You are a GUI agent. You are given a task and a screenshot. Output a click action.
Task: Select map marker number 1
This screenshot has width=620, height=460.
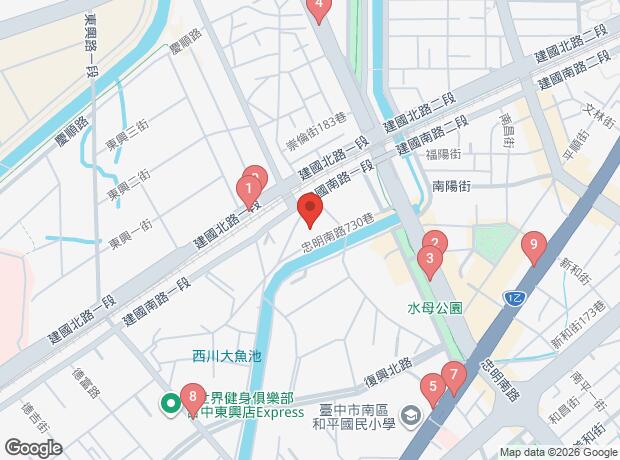pos(247,187)
